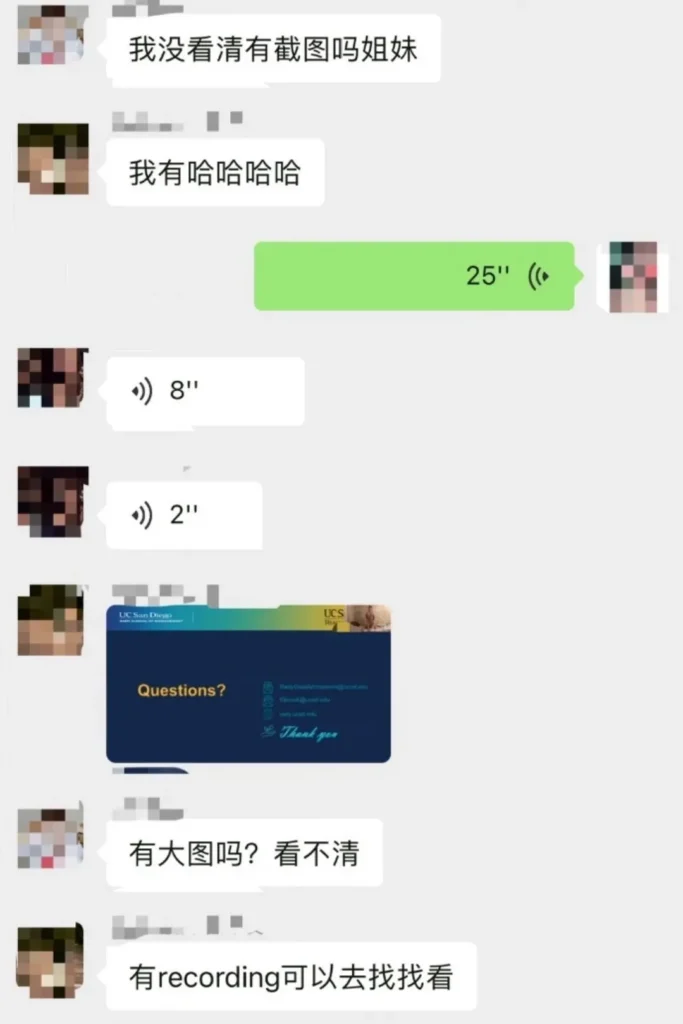Play the 8-second voice message

pyautogui.click(x=204, y=391)
